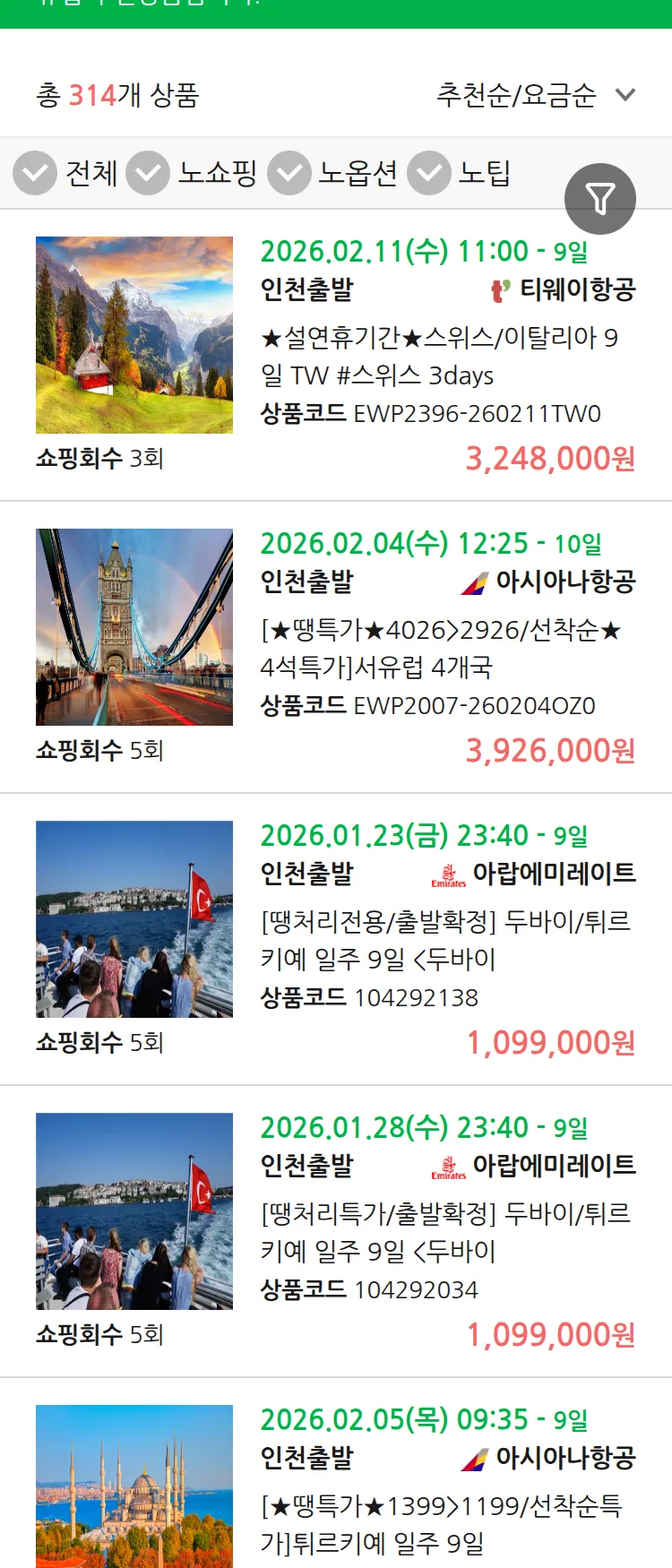Screen dimensions: 672x1568
Task: Click Emirates logo on the Jan 23 Dubai tour
Action: click(x=448, y=874)
